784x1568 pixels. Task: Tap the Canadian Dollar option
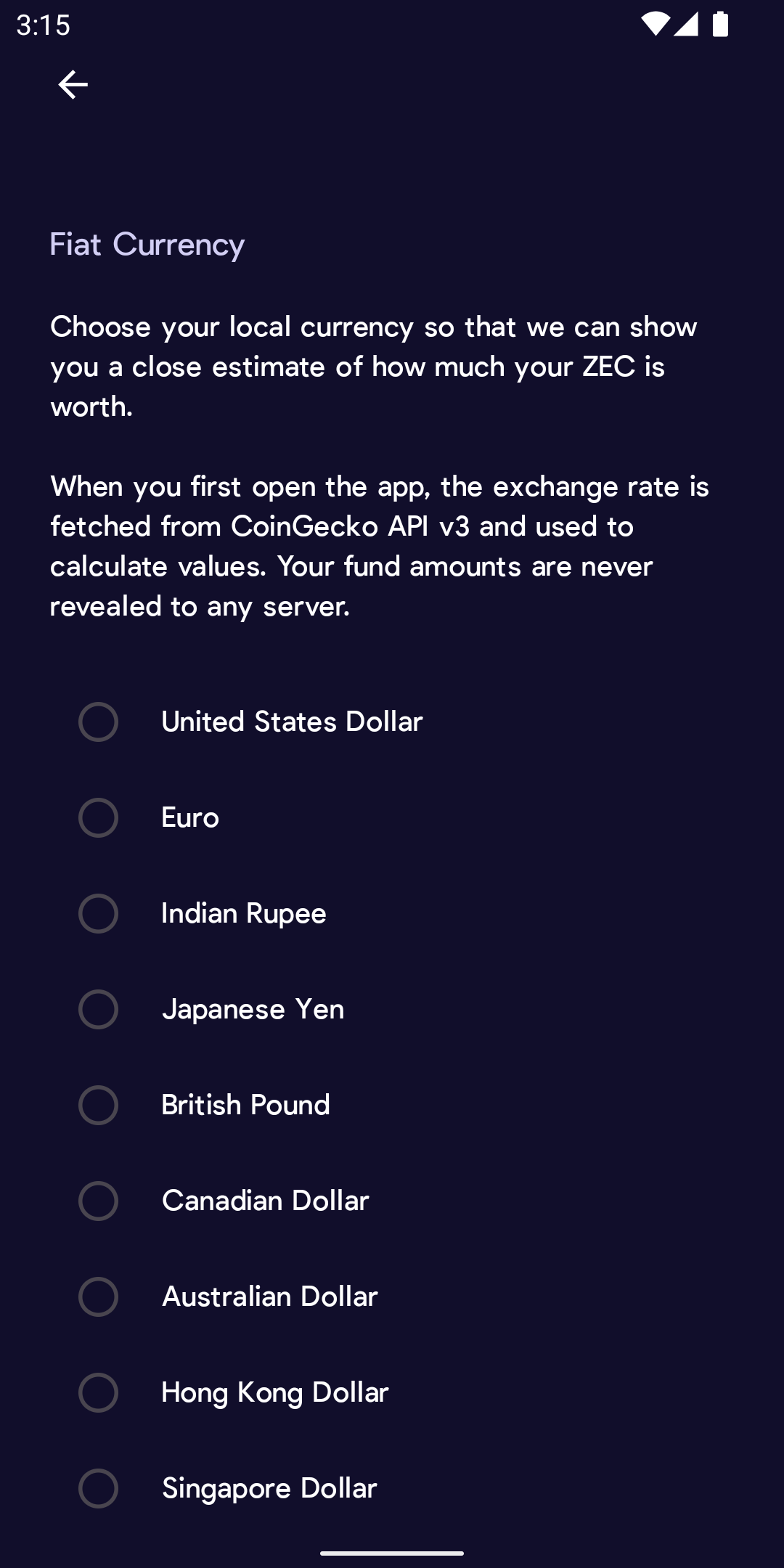pos(99,1201)
